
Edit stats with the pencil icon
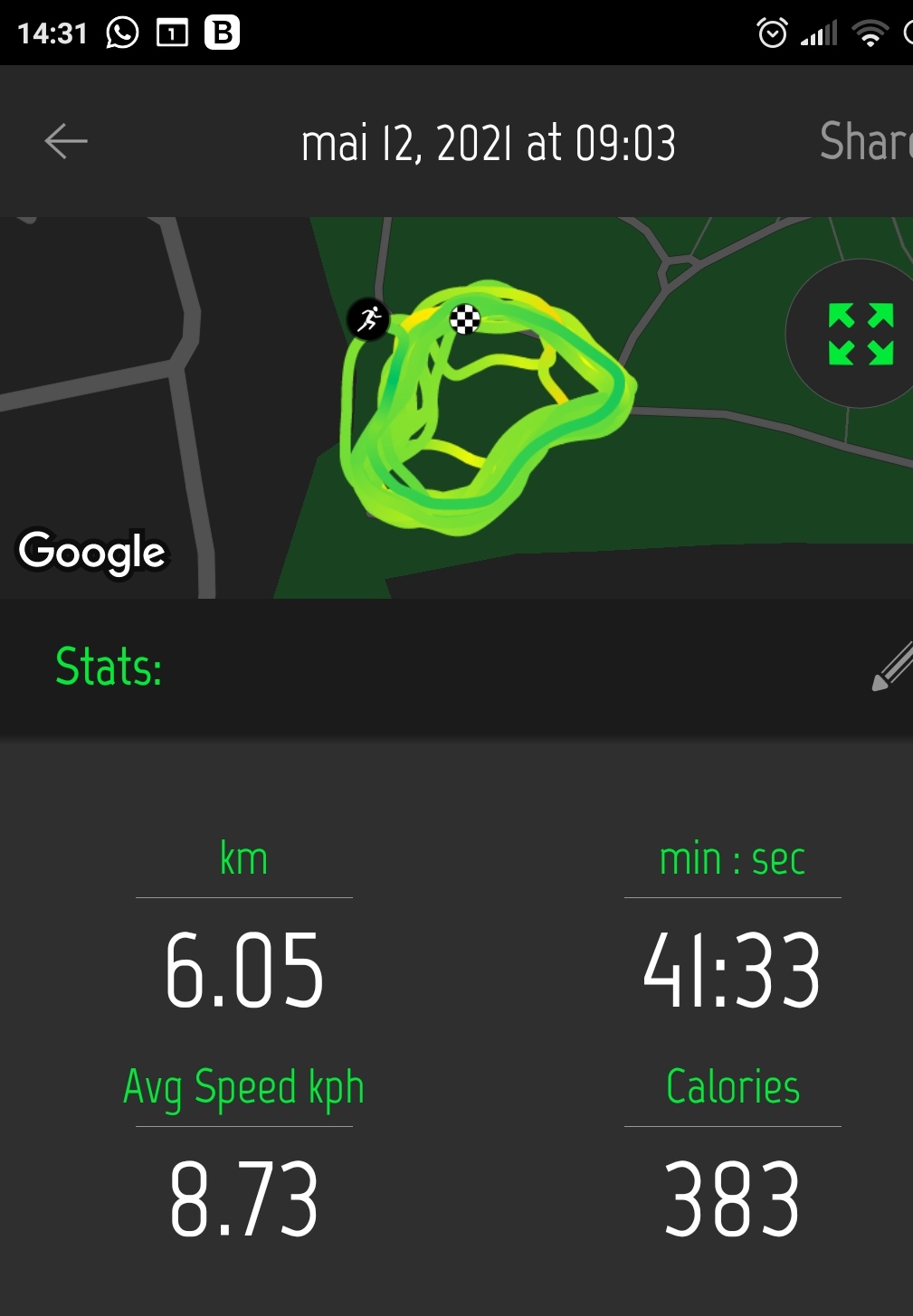(x=891, y=667)
